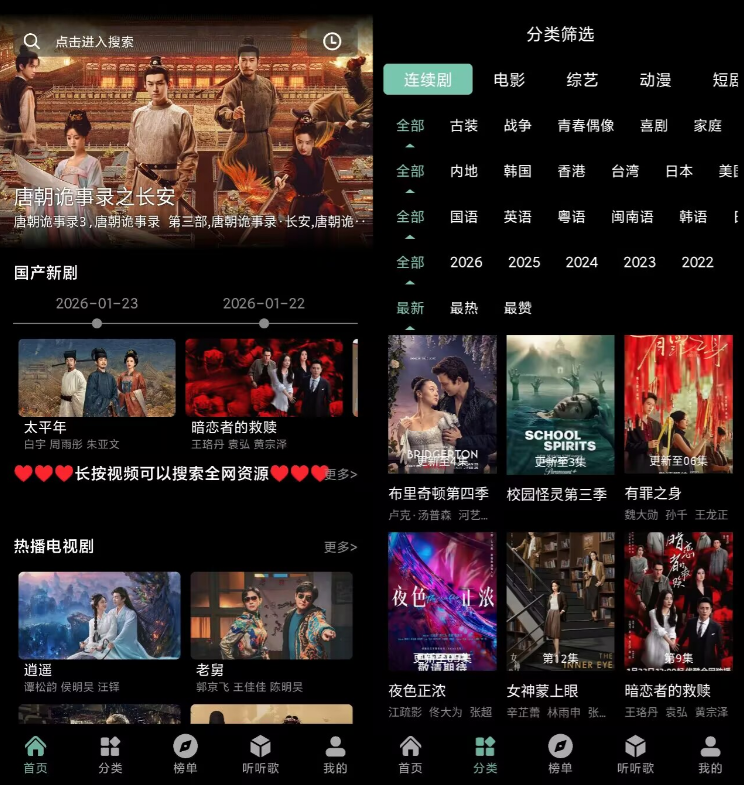This screenshot has height=785, width=744.
Task: Tap 更多 next to 热播电视剧
Action: pos(340,547)
